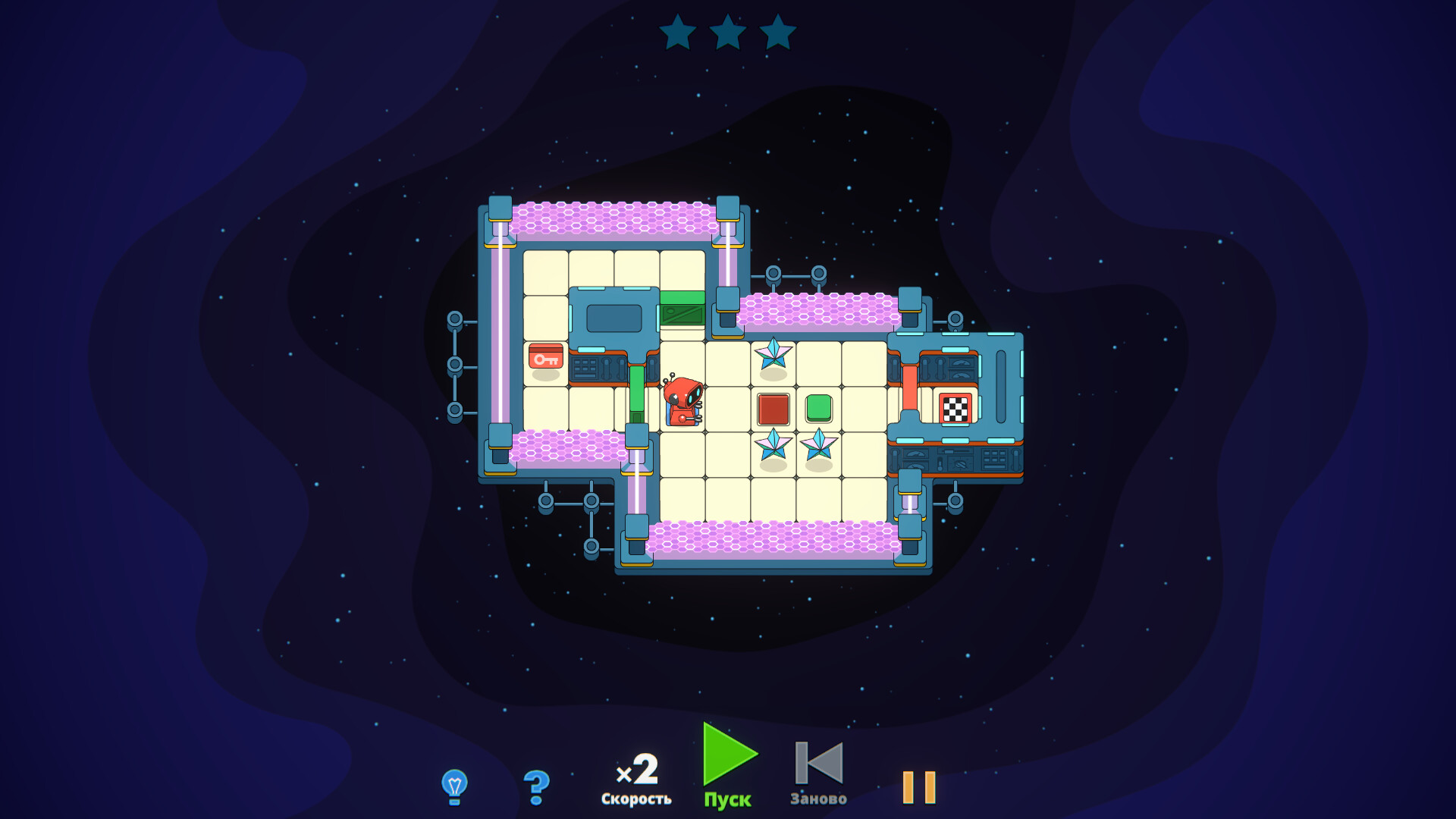The image size is (1456, 819).
Task: Open the question mark help
Action: pyautogui.click(x=536, y=787)
